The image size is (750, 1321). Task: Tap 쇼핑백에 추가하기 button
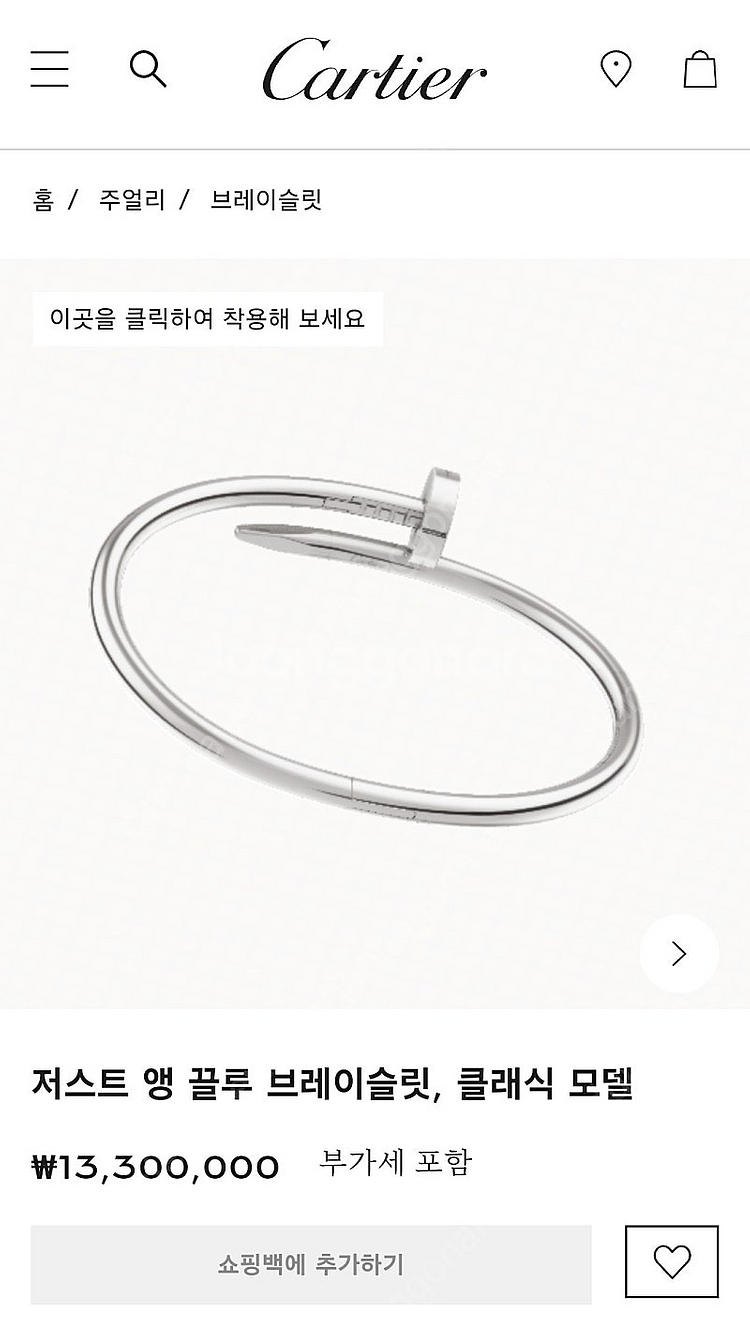click(x=311, y=1264)
